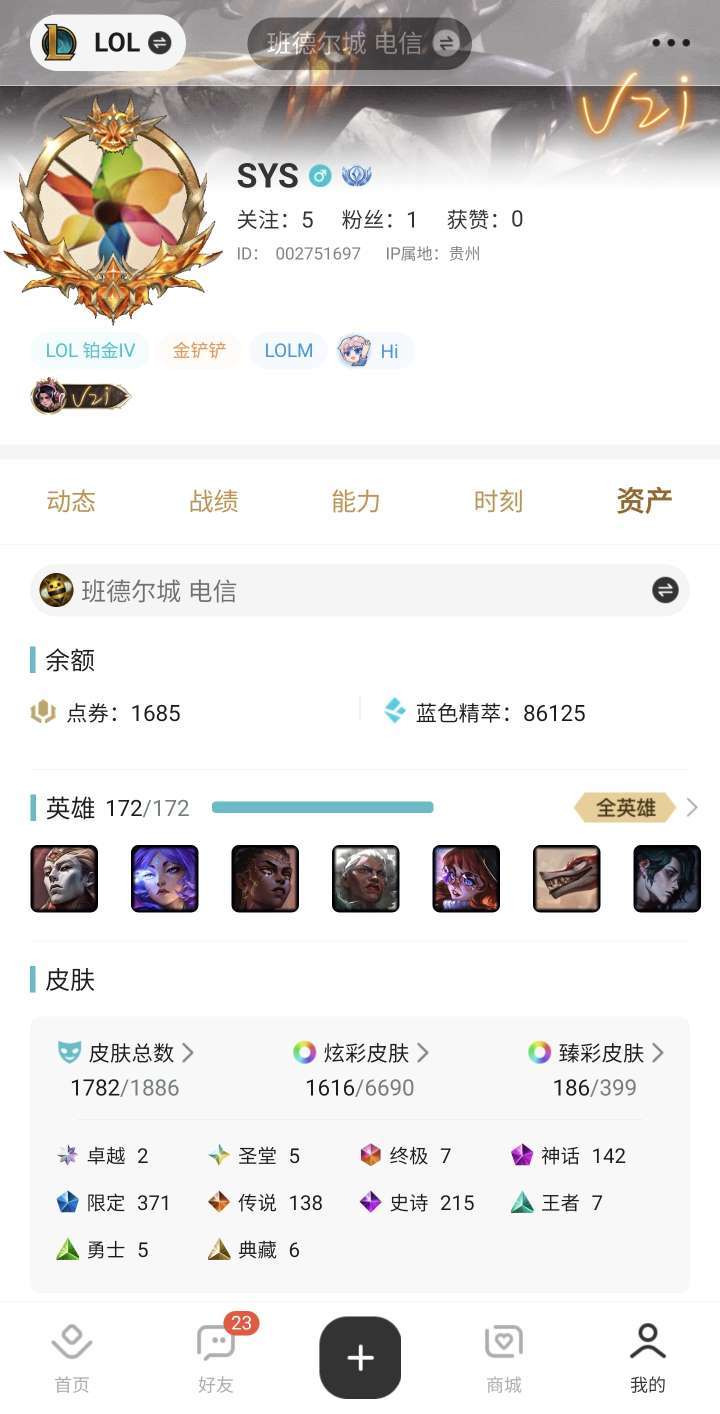
Task: Select the 金铲铲 chip
Action: pyautogui.click(x=199, y=351)
